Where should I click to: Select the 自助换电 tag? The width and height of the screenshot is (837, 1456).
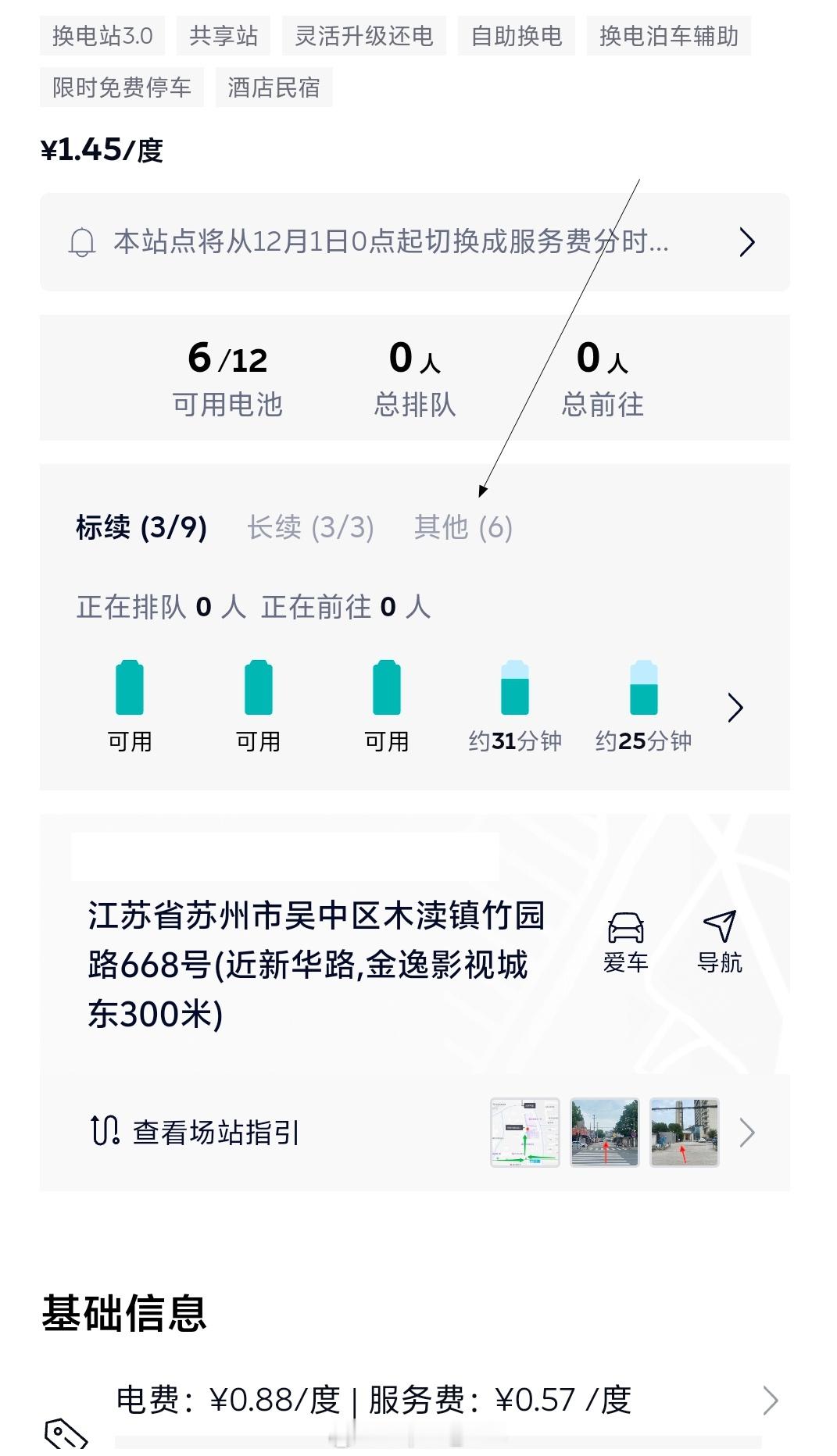click(515, 36)
